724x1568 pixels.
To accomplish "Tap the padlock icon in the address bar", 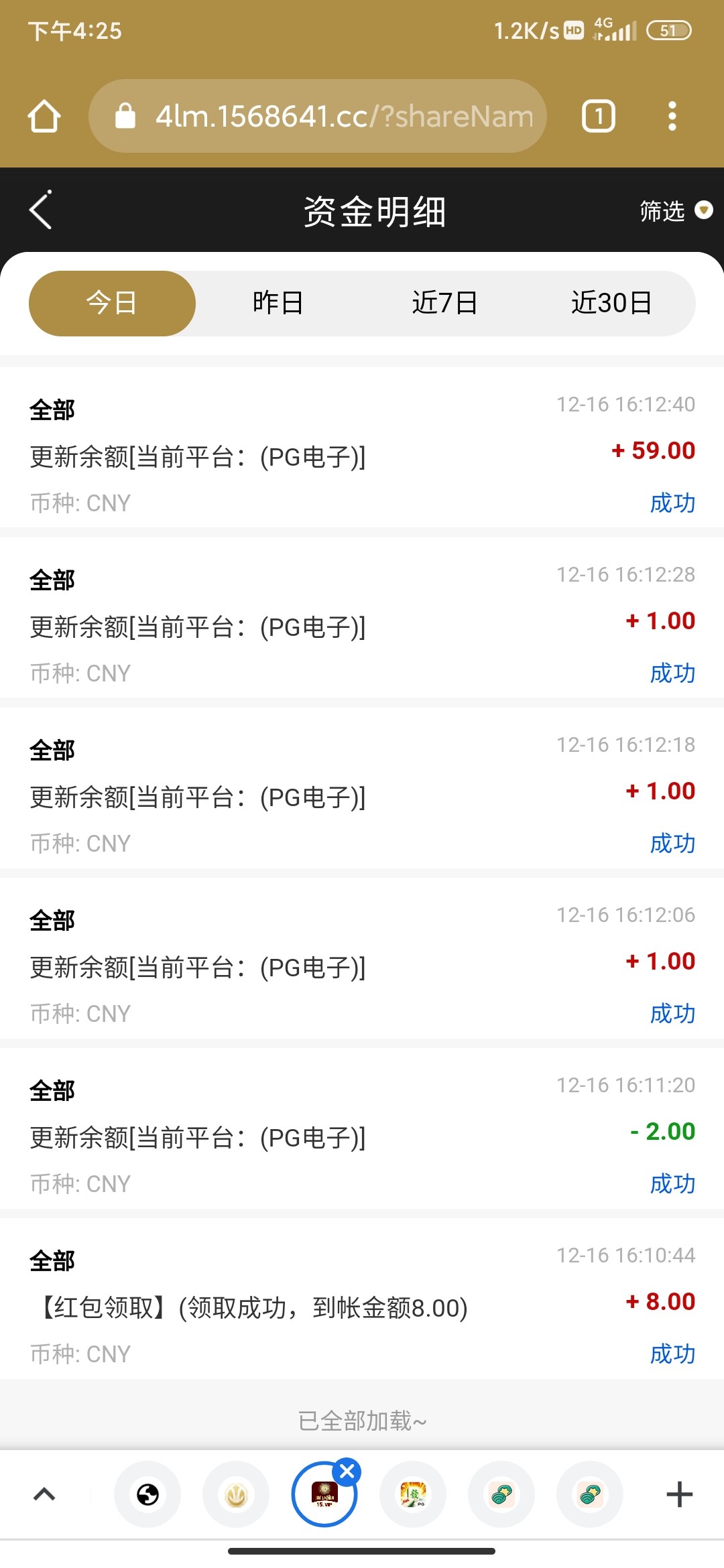I will [x=125, y=115].
